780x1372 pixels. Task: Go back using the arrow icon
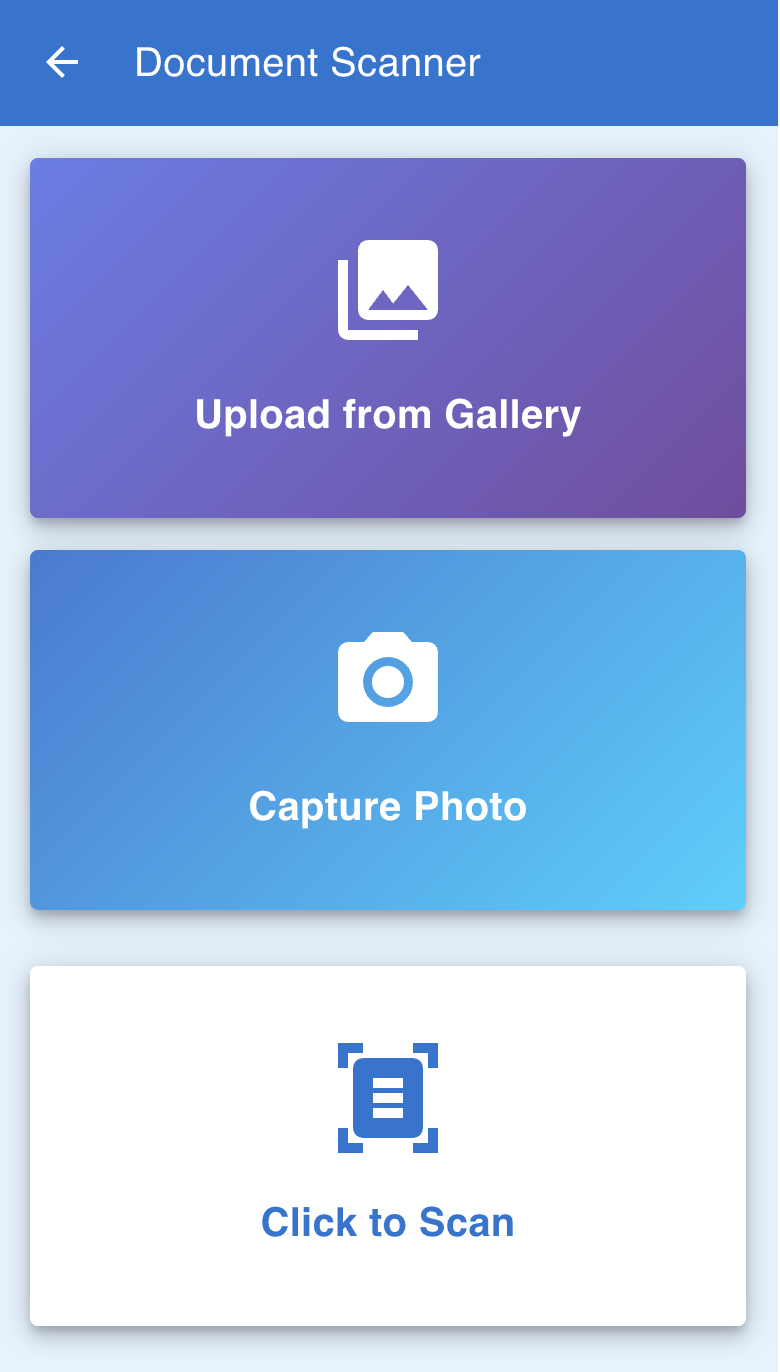pyautogui.click(x=62, y=63)
